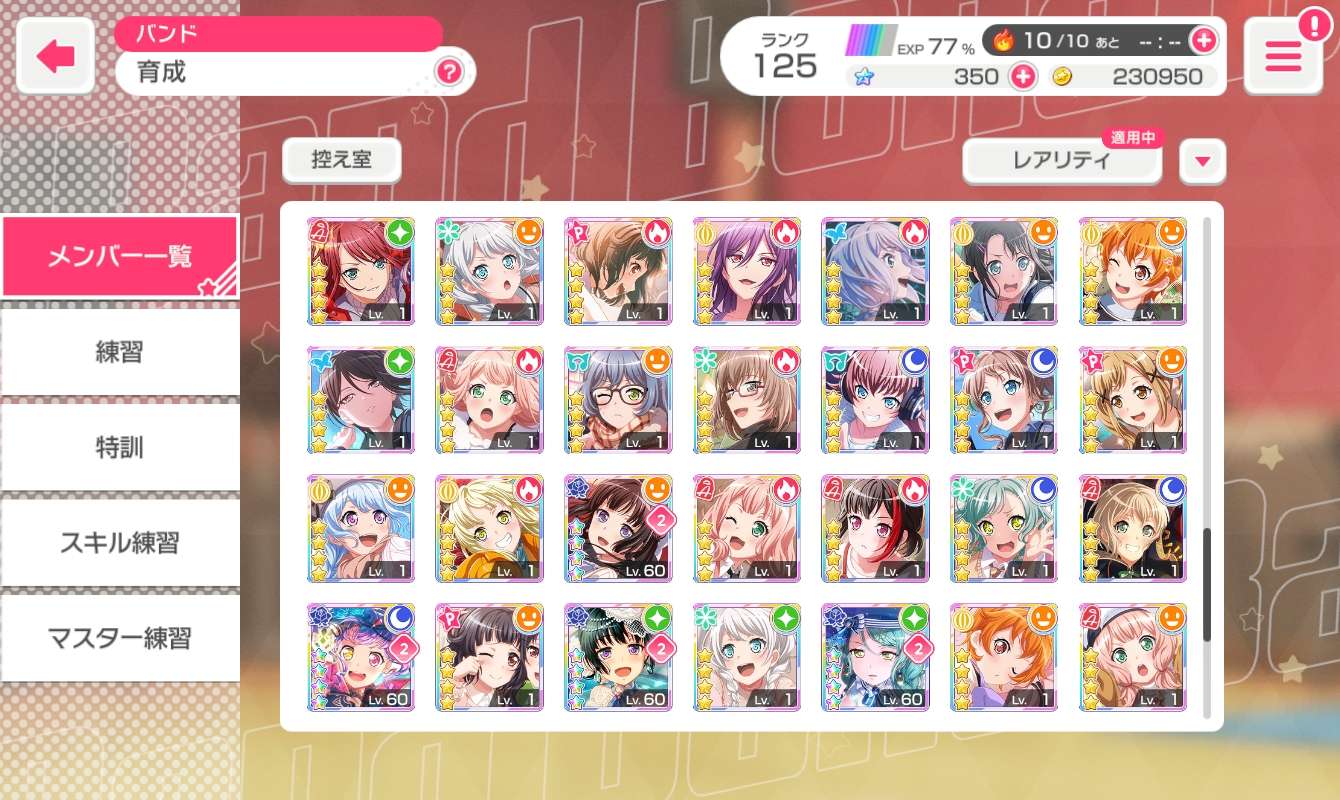Go back using the pink arrow
Screen dimensions: 1340x800
click(x=55, y=56)
